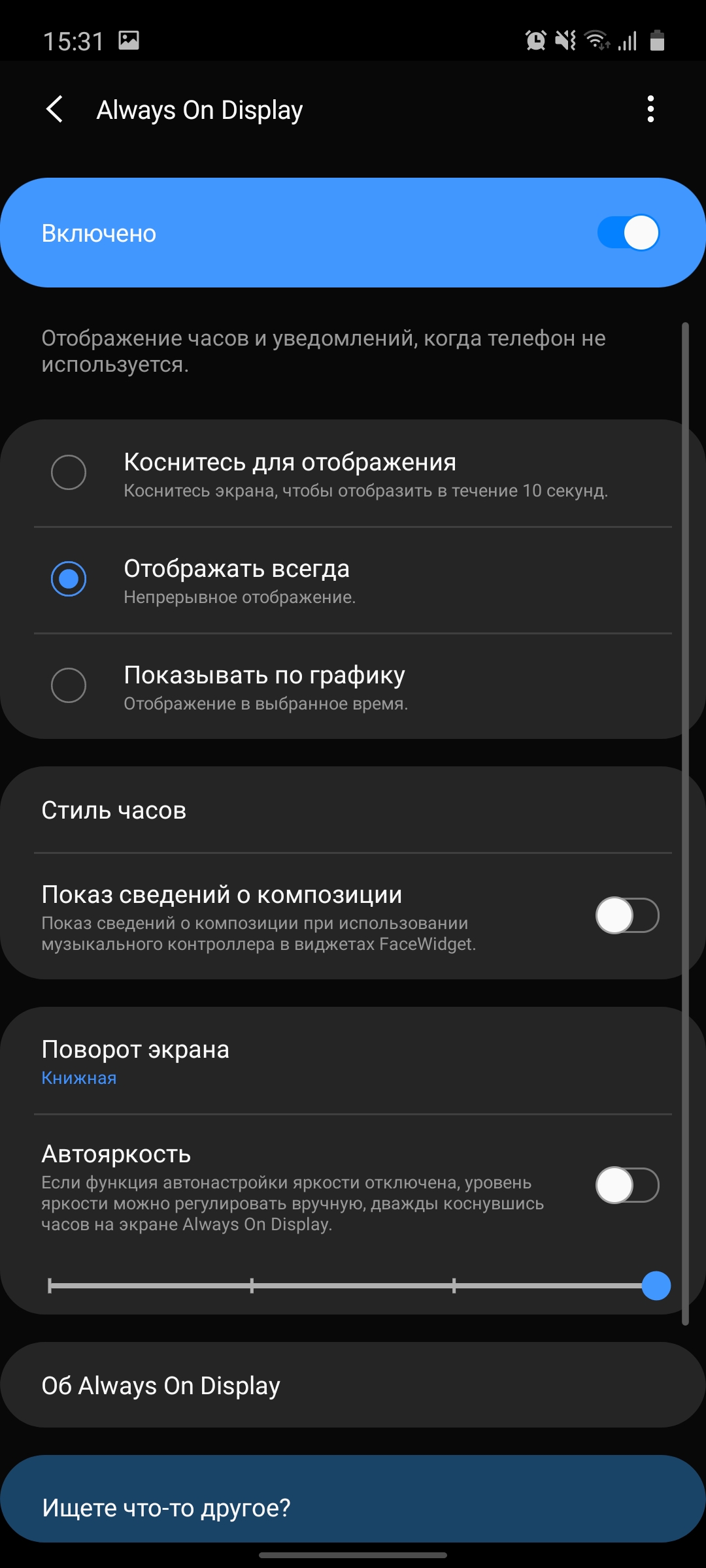The image size is (706, 1568).
Task: Open Поворот экрана setting
Action: (353, 1061)
